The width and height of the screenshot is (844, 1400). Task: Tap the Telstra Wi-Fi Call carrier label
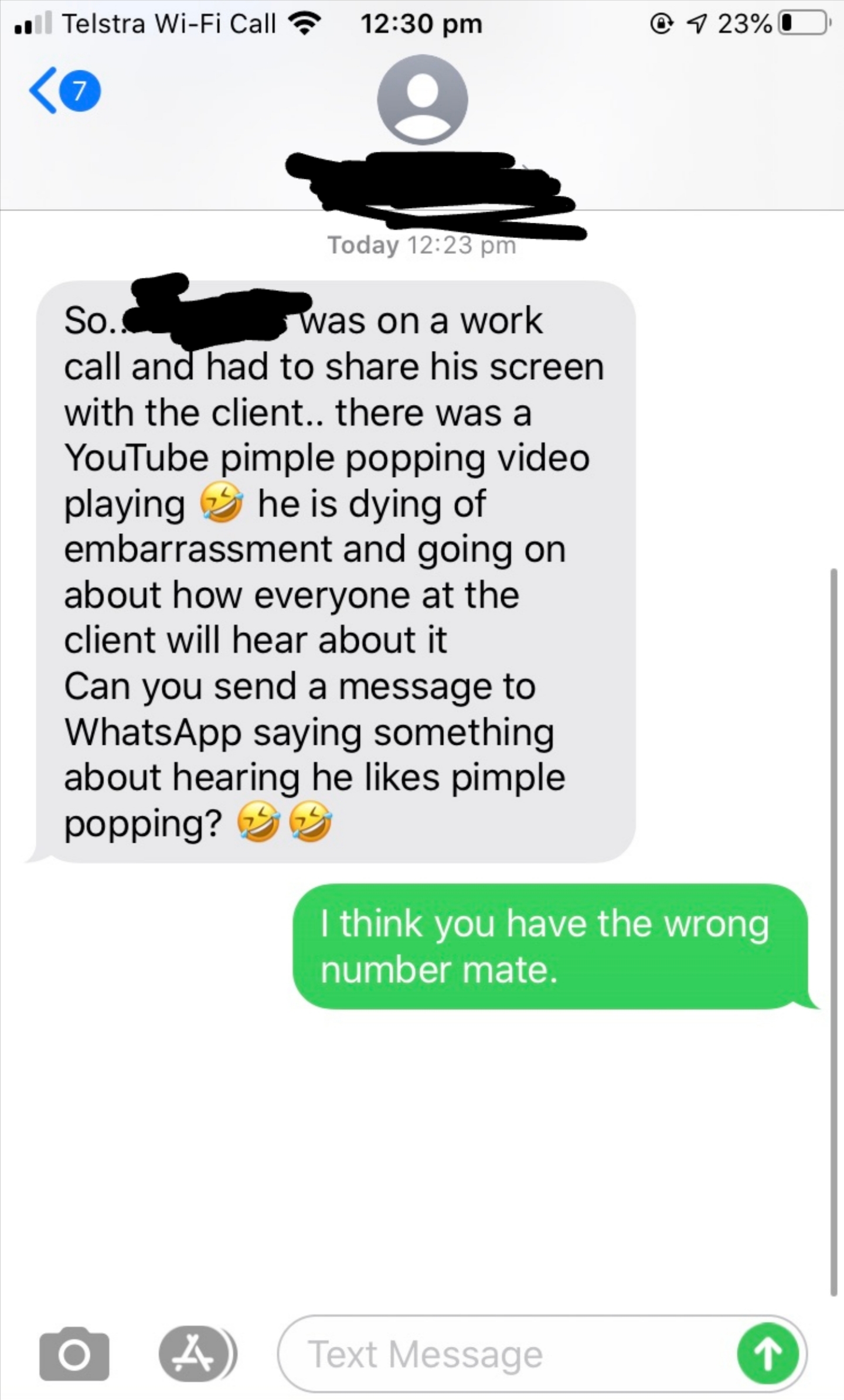point(170,23)
